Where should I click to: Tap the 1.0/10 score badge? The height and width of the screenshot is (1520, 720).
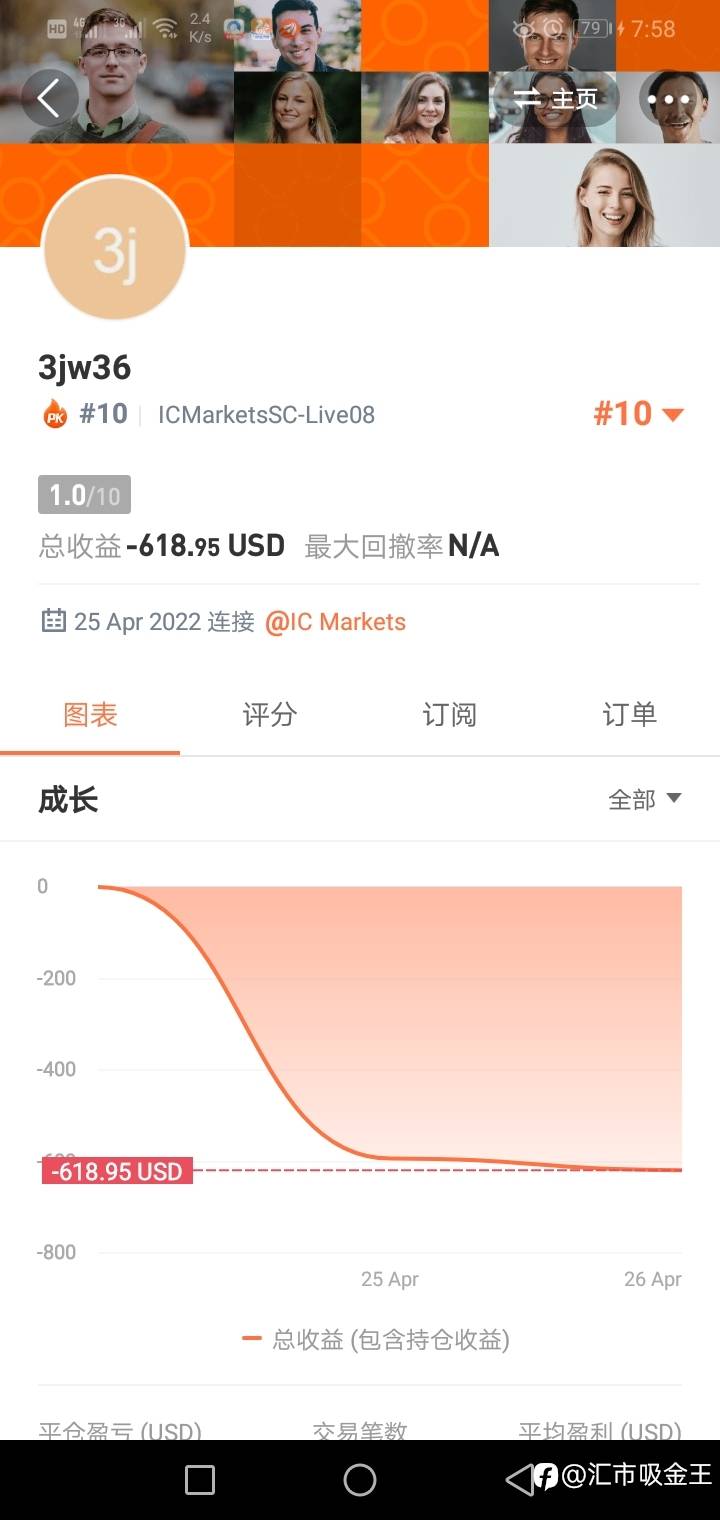pyautogui.click(x=83, y=493)
